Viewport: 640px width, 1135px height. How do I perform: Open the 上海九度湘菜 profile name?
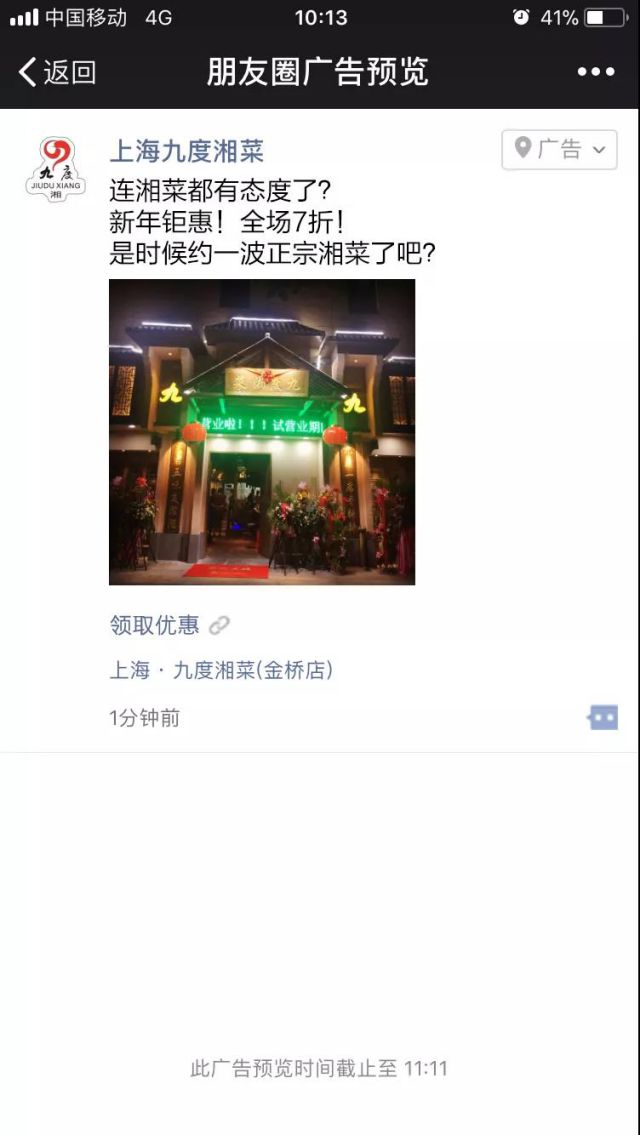point(186,152)
